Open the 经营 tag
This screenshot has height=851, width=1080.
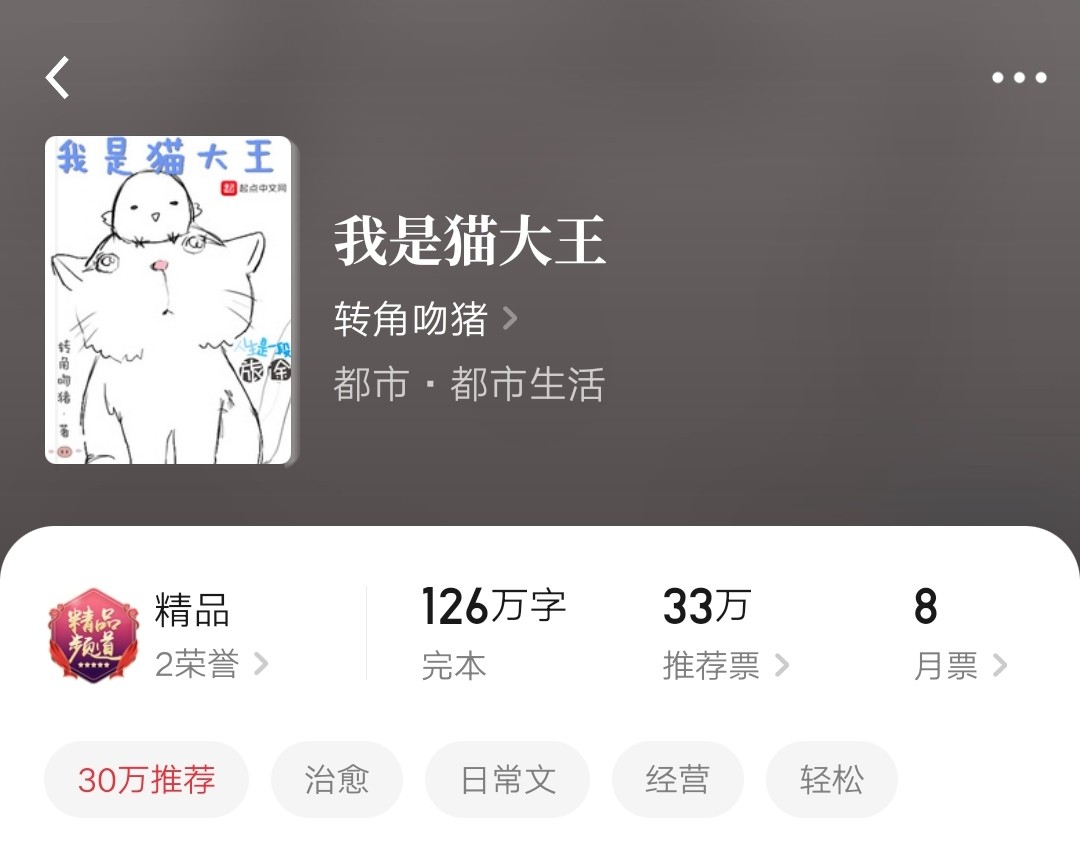[678, 780]
